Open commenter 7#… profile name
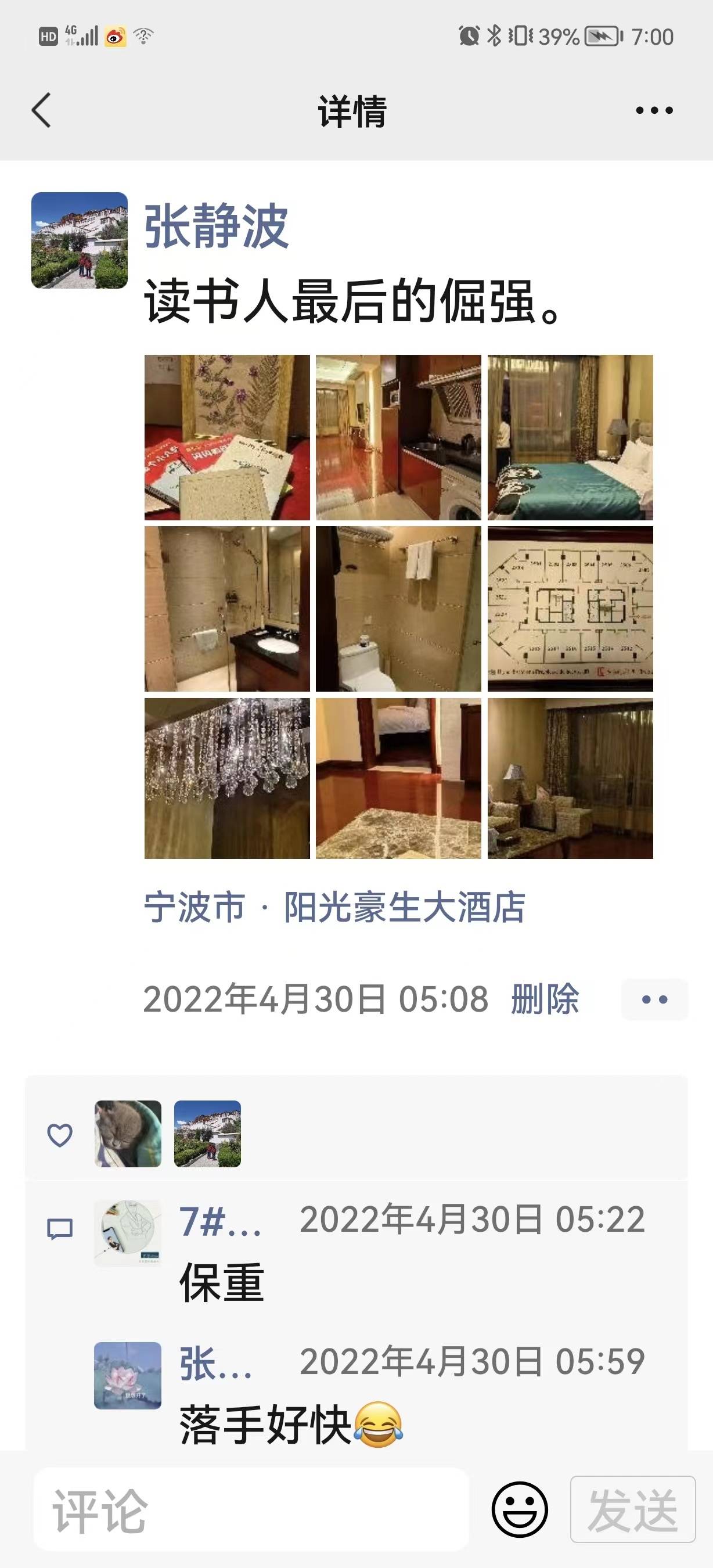Screen dimensions: 713x1568 click(x=219, y=1221)
